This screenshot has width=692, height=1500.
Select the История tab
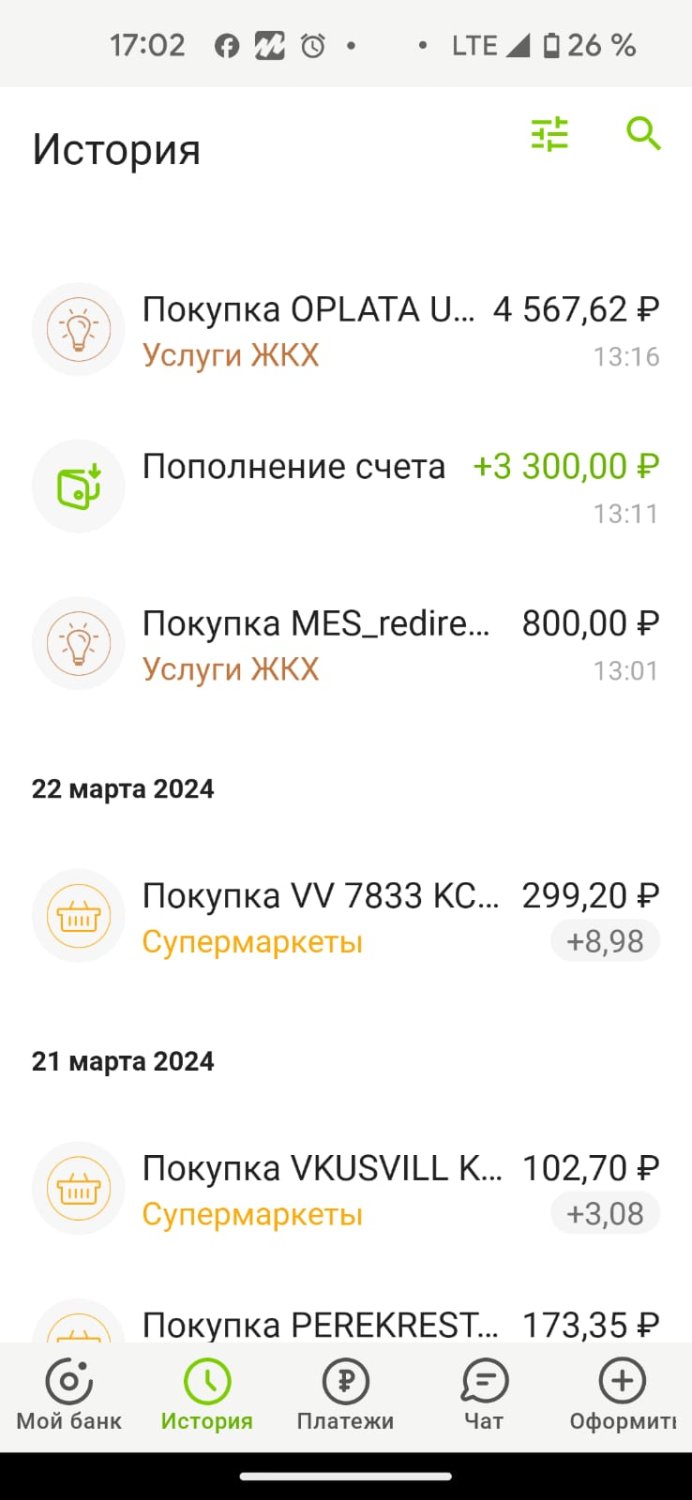(x=207, y=1396)
